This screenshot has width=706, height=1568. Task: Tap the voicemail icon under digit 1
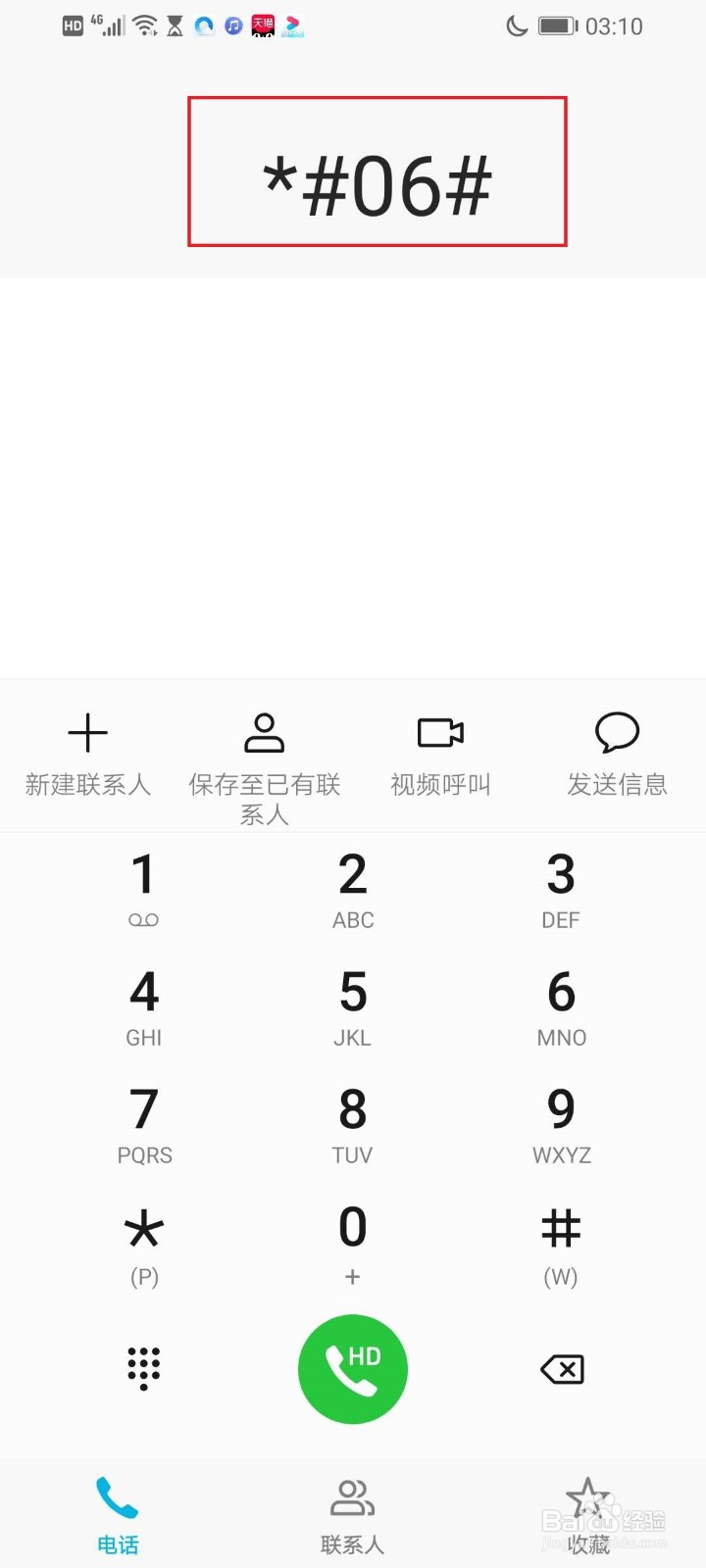[x=143, y=919]
